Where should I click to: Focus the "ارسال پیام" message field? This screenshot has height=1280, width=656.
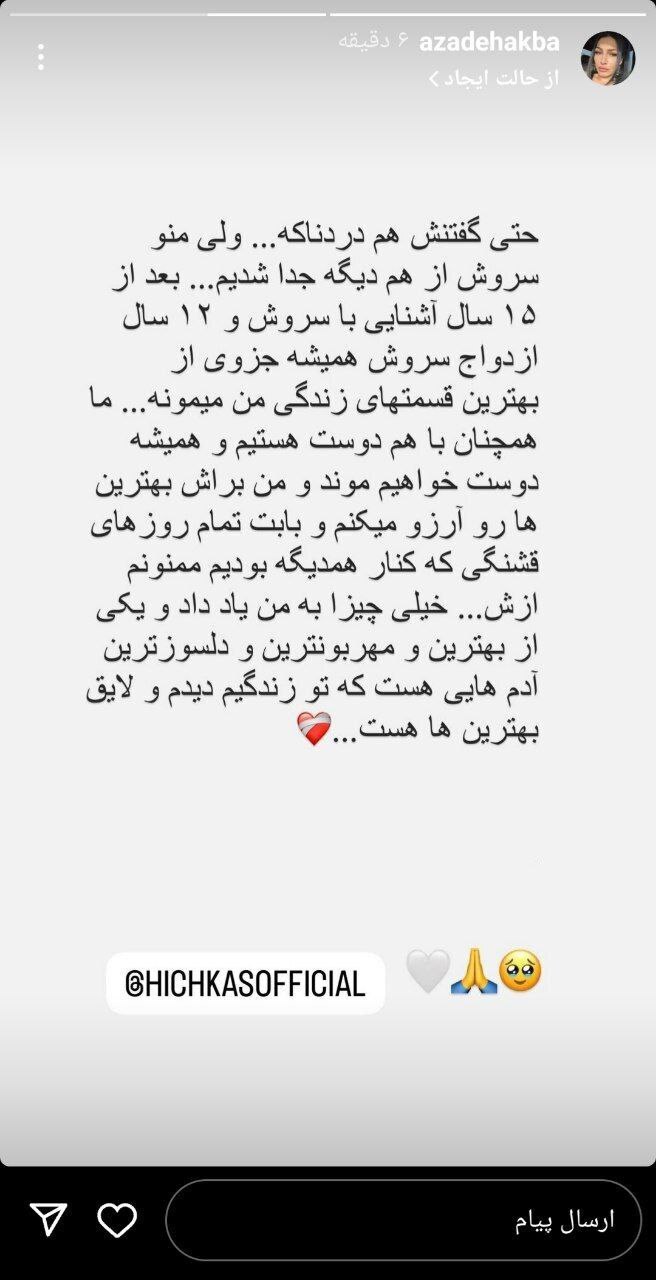pyautogui.click(x=403, y=1220)
